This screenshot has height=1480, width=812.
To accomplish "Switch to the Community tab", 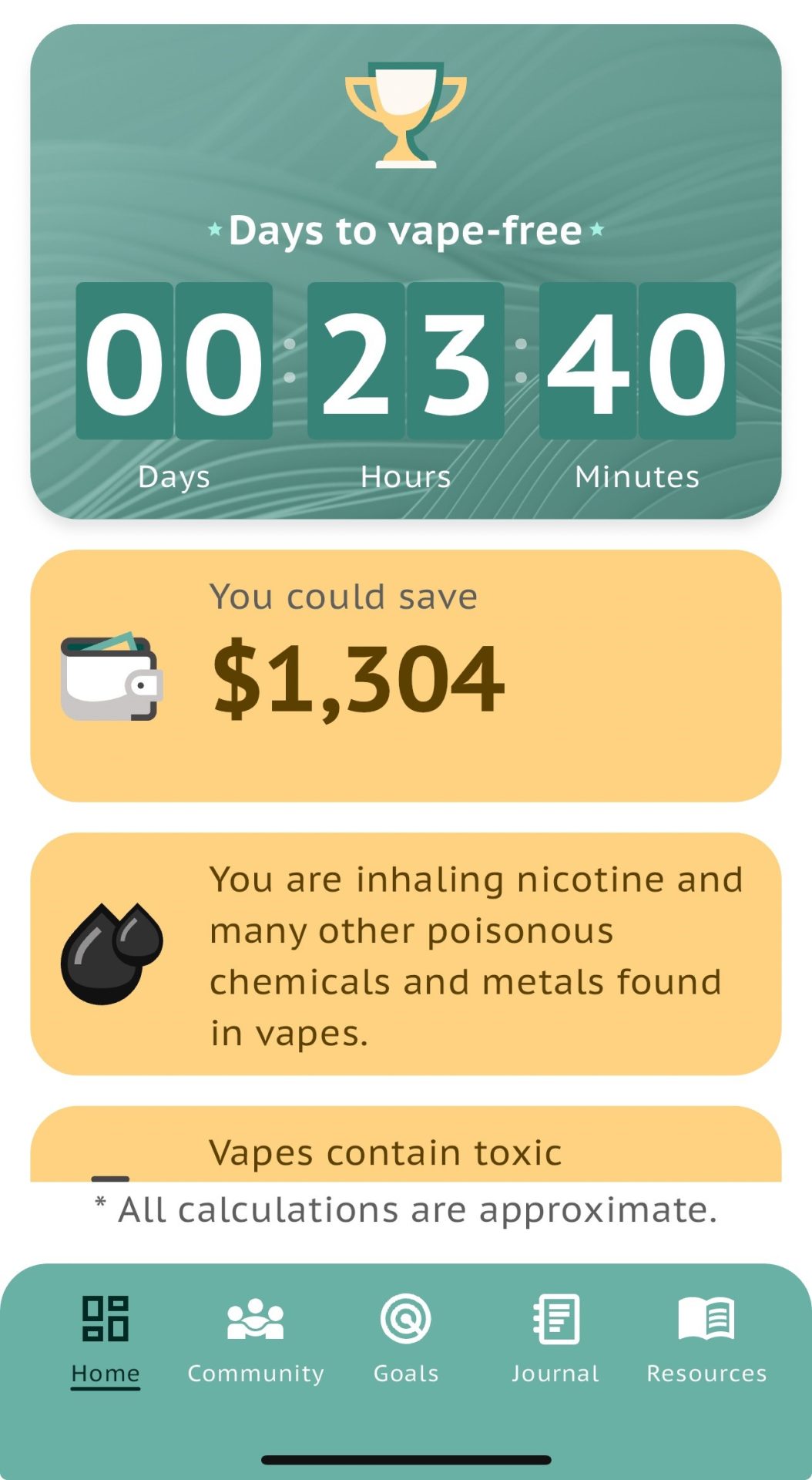I will [x=254, y=1334].
